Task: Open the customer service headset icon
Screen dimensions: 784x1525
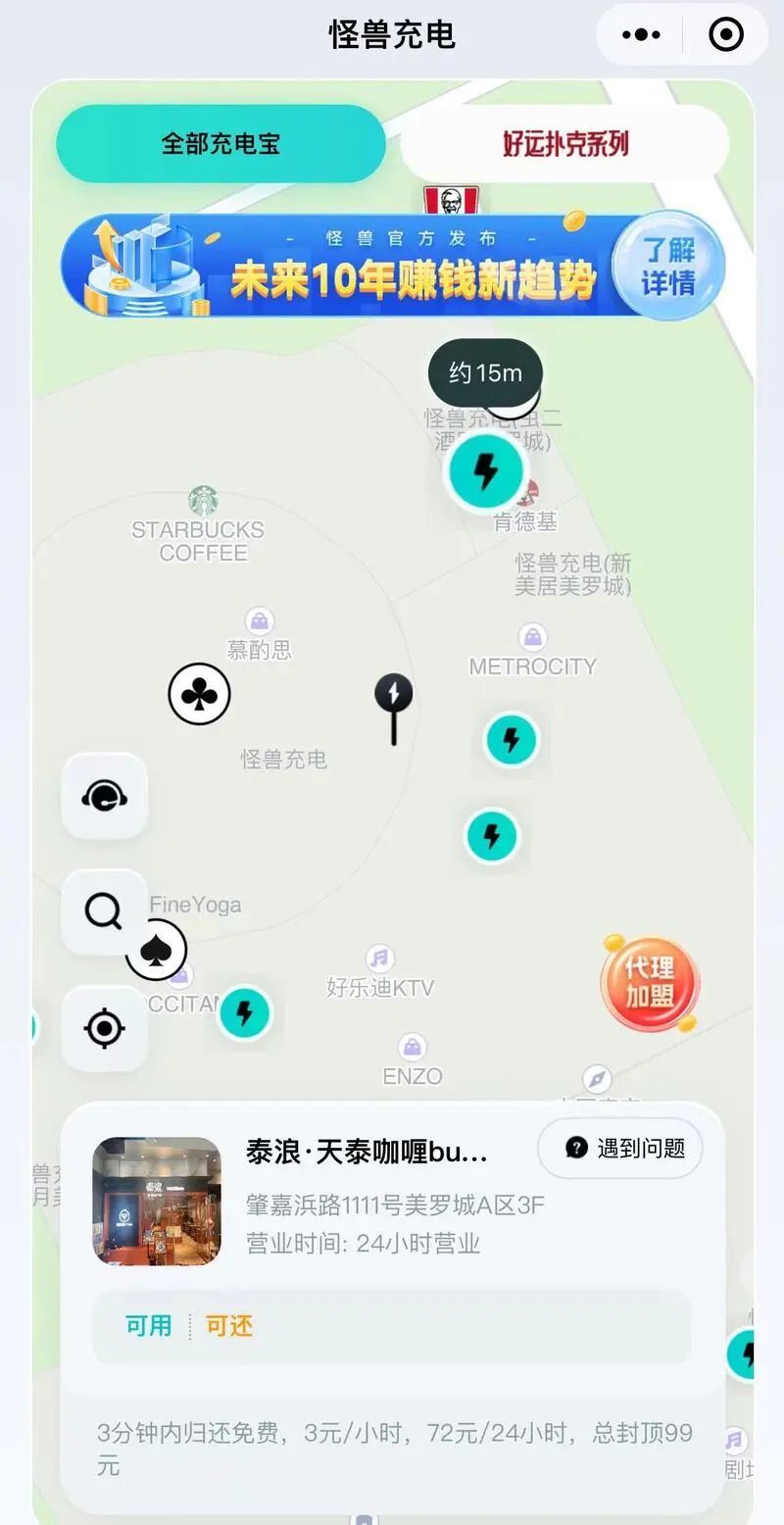Action: click(105, 796)
